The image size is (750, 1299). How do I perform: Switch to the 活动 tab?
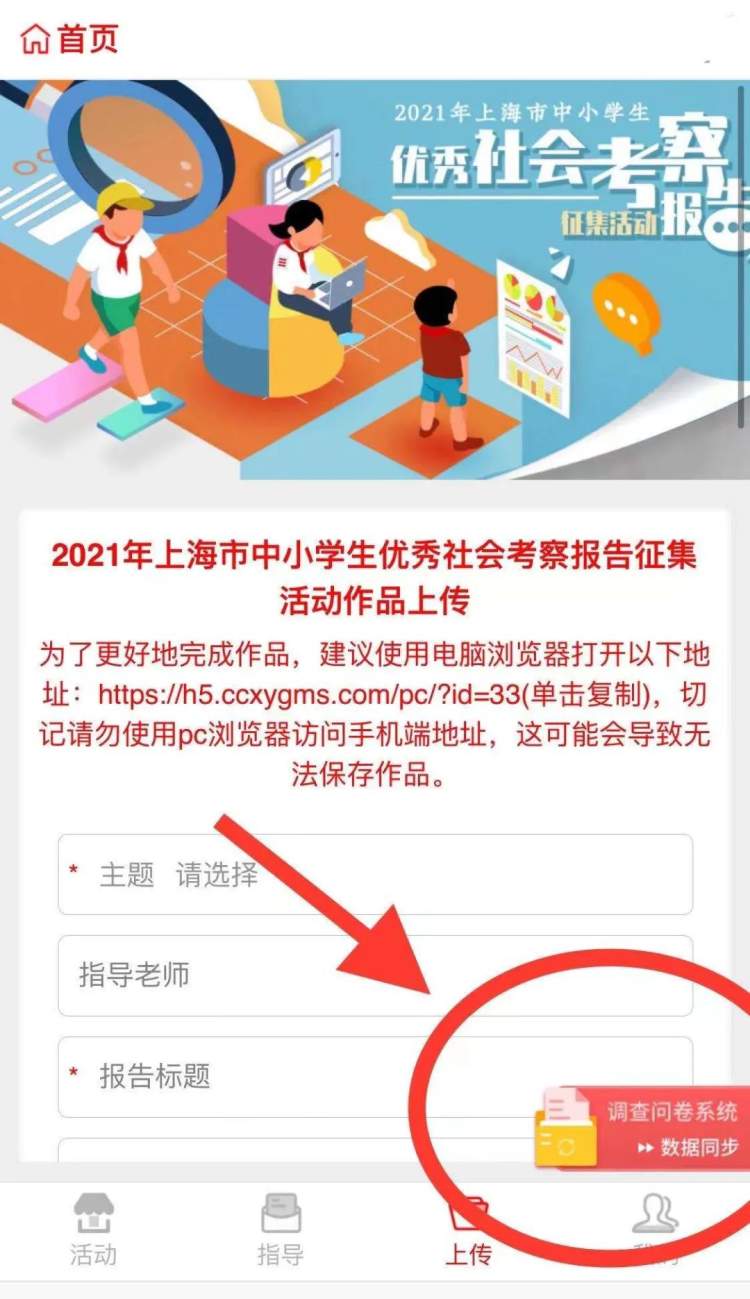tap(93, 1228)
